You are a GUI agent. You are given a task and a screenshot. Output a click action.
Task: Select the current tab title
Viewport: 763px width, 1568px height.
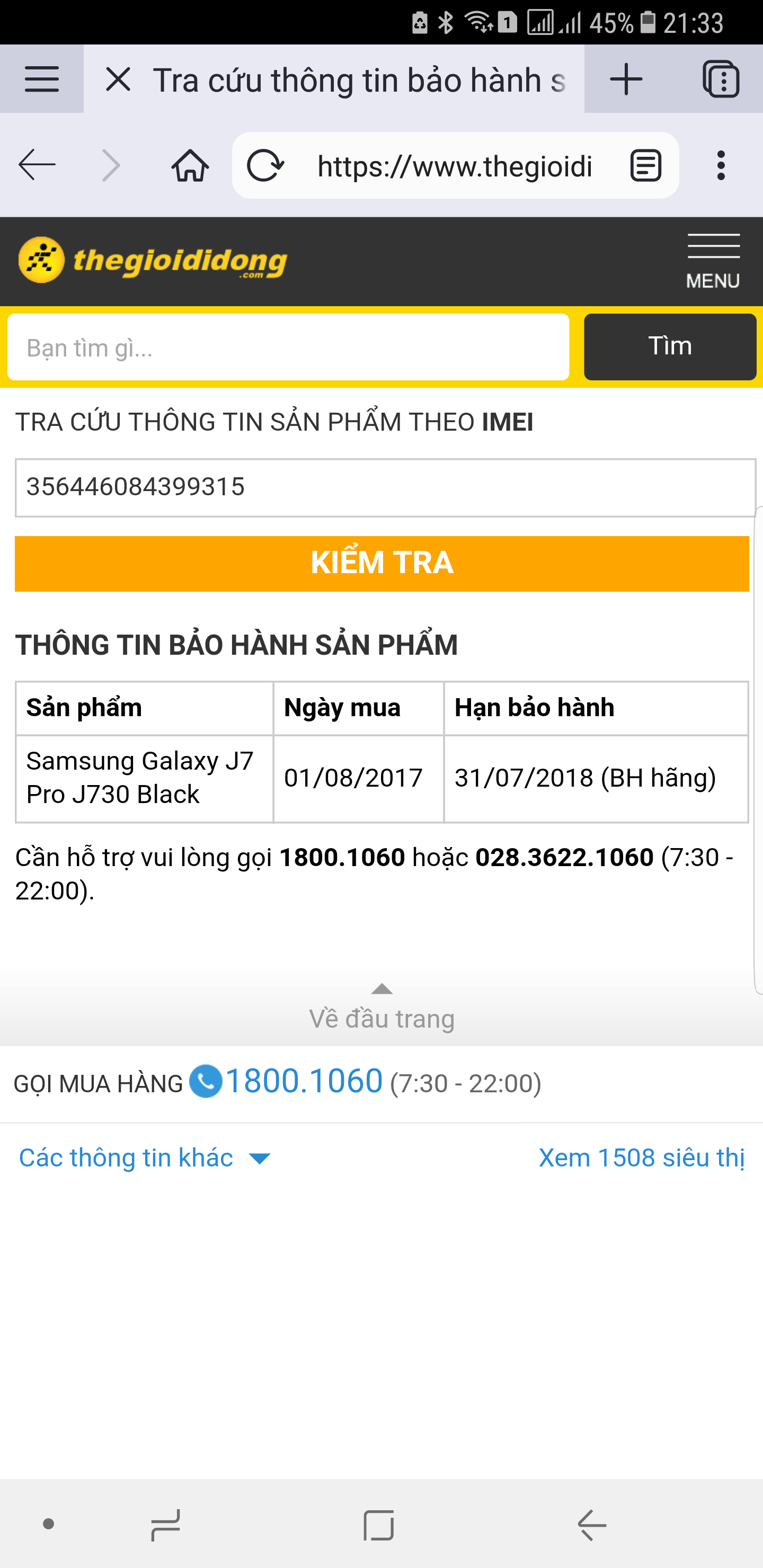359,78
